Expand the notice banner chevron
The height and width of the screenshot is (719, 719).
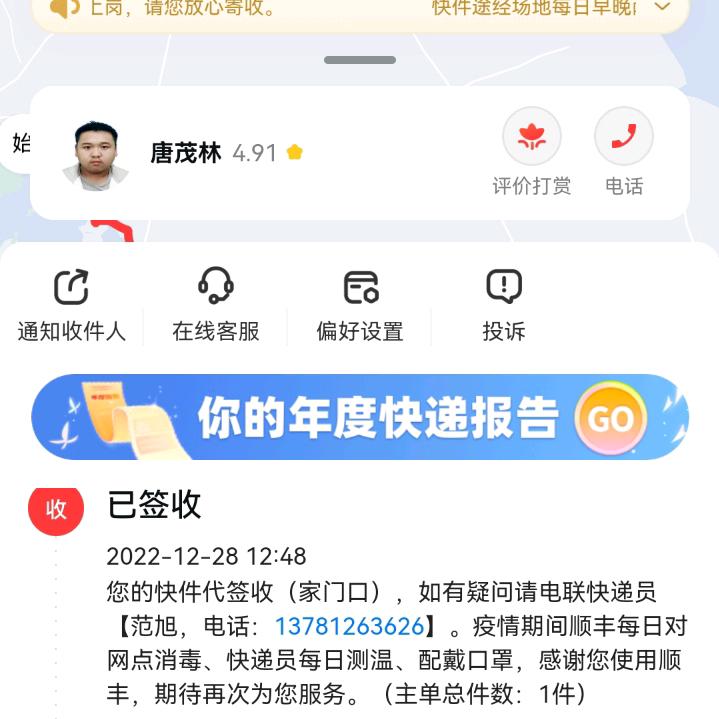tap(663, 8)
